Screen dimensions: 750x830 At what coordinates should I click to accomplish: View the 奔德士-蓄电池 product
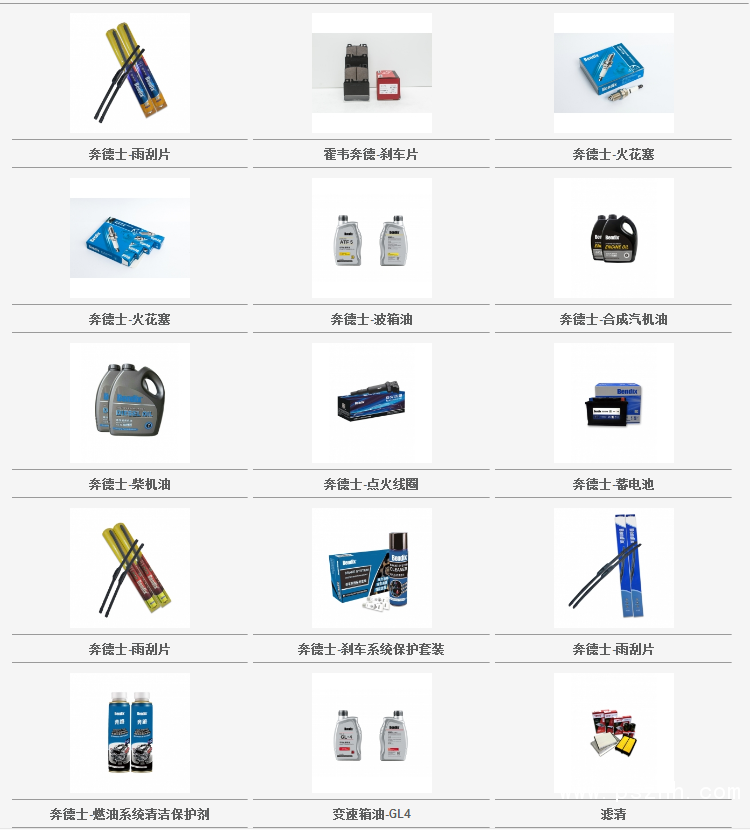(x=613, y=403)
